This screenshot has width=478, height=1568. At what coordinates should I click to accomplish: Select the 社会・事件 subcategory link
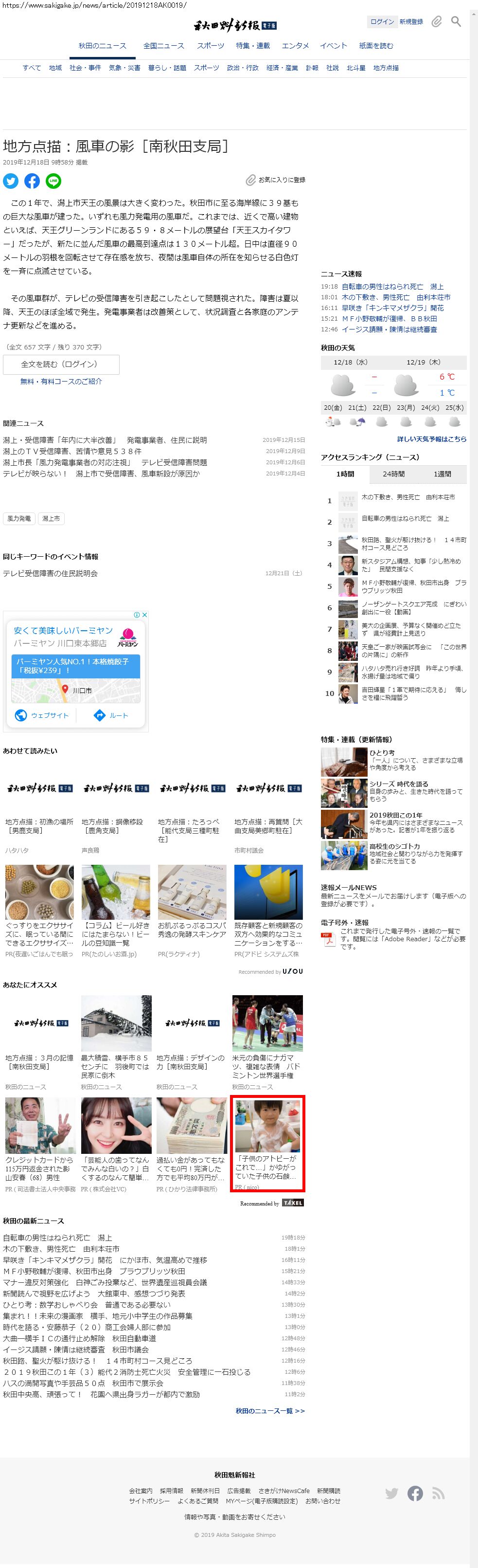[85, 68]
